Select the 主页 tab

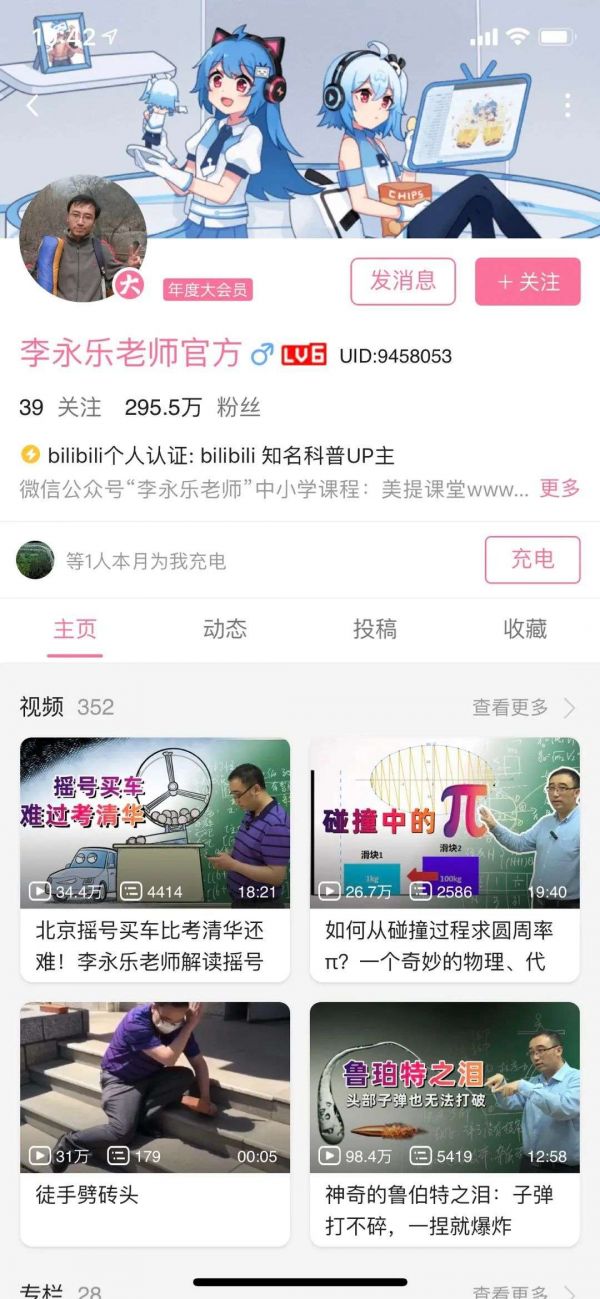coord(75,629)
